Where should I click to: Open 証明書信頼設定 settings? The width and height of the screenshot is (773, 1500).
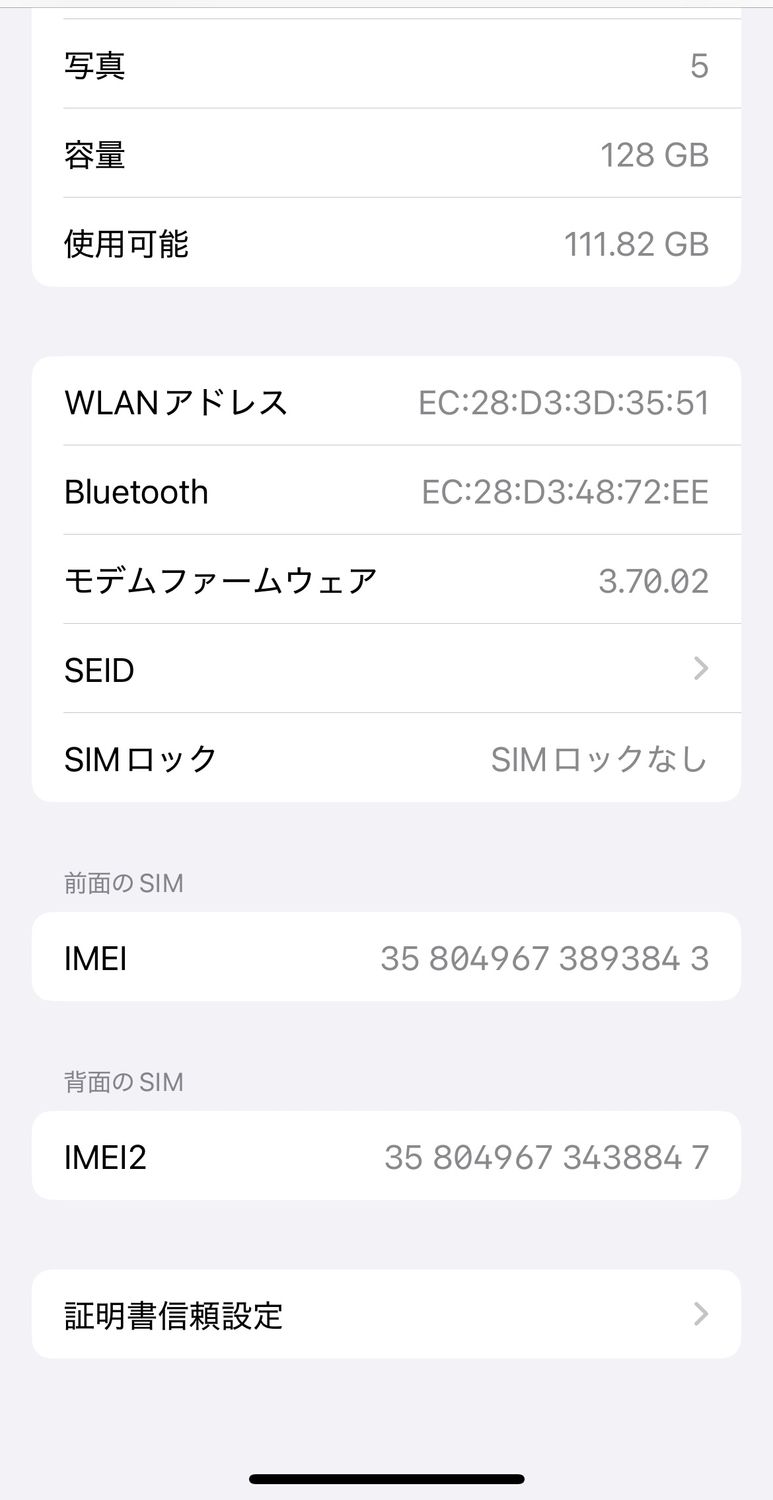386,1314
